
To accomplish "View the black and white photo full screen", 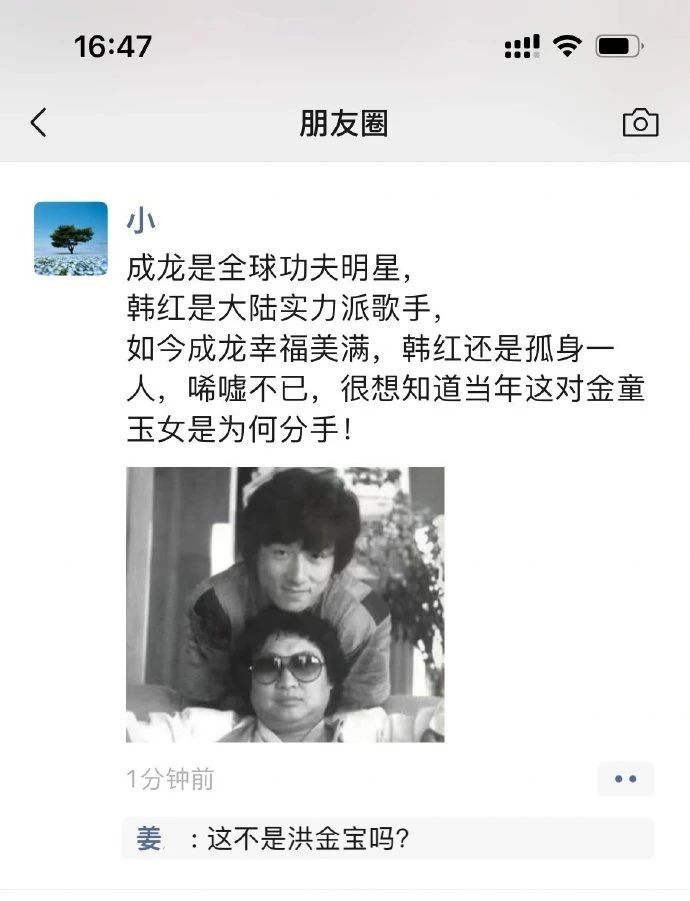I will coord(285,604).
